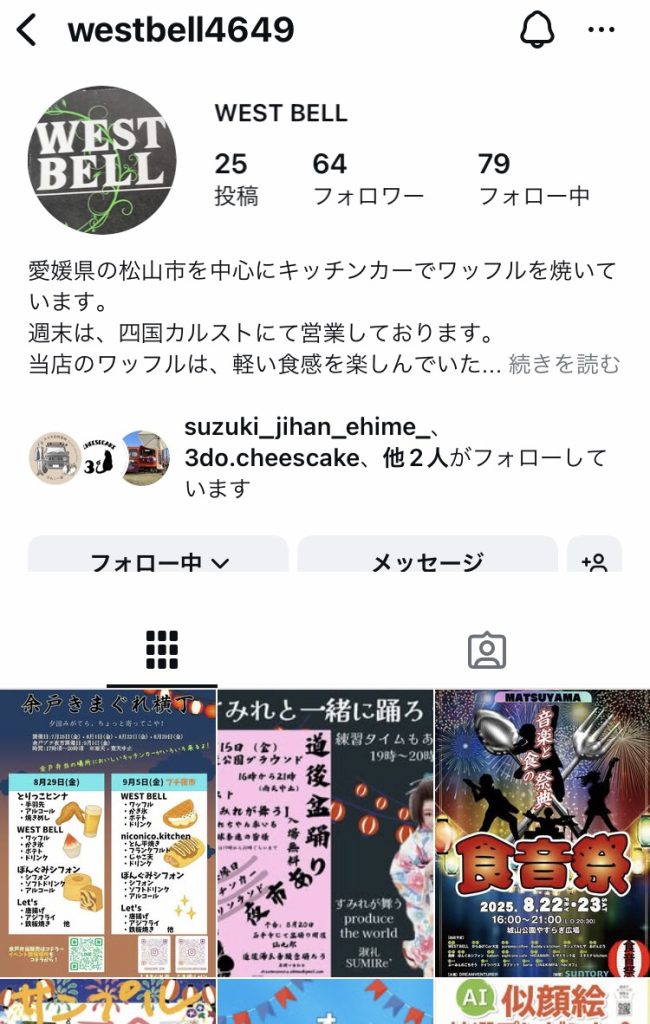The width and height of the screenshot is (650, 1024).
Task: Open the フォロー中 following dropdown button
Action: (x=158, y=562)
